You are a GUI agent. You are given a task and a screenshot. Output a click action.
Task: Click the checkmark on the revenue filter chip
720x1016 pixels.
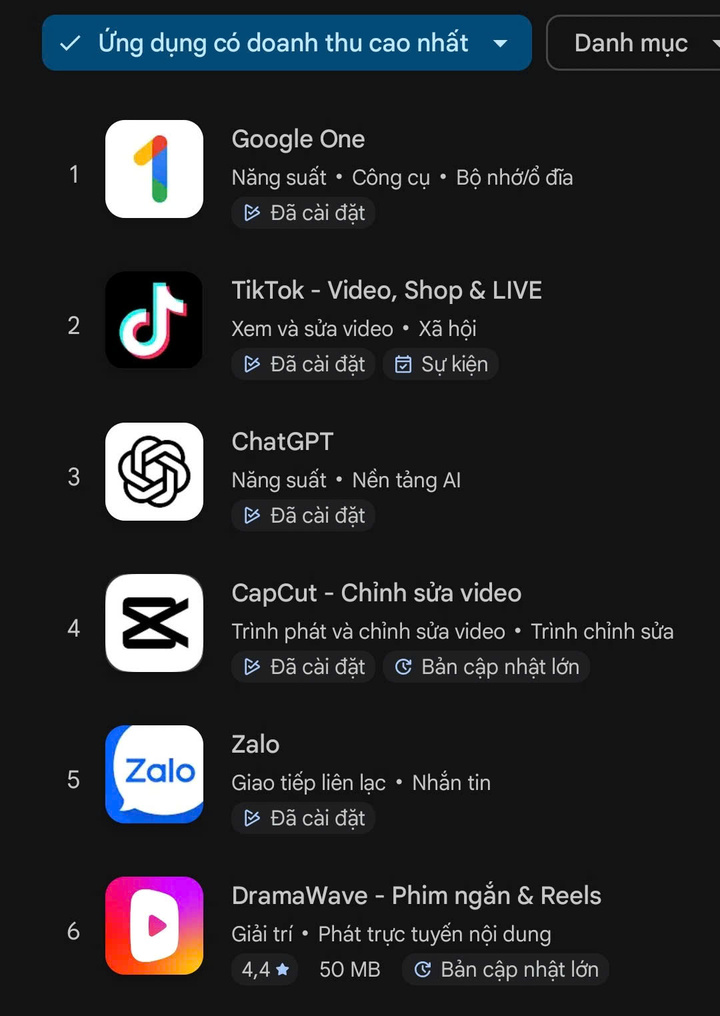(x=72, y=43)
